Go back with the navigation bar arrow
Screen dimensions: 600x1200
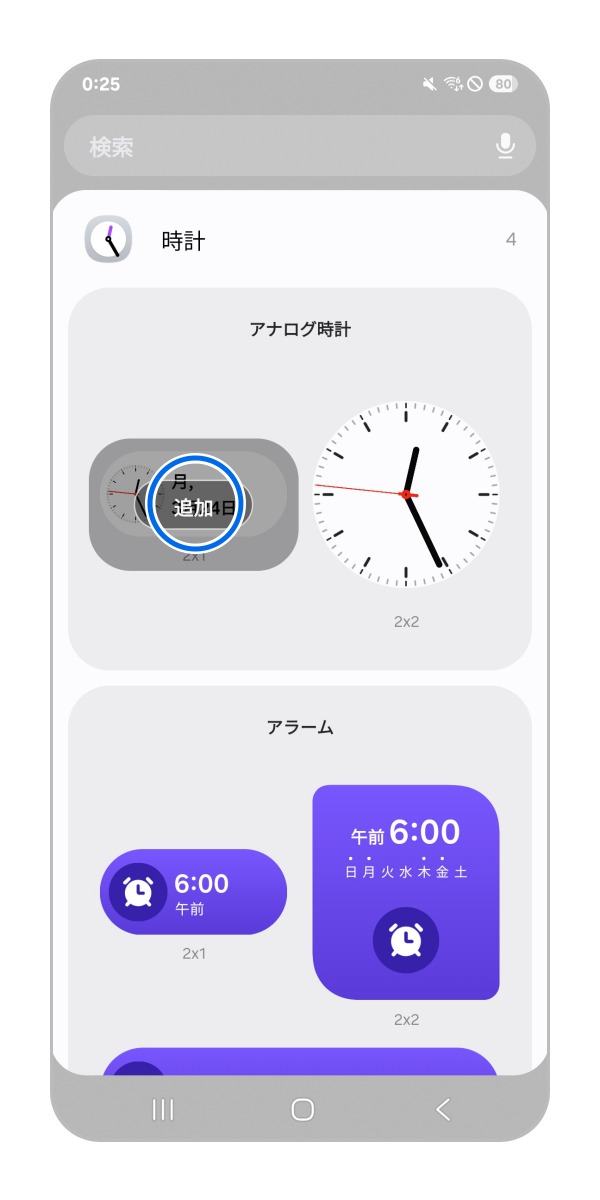click(x=443, y=1109)
